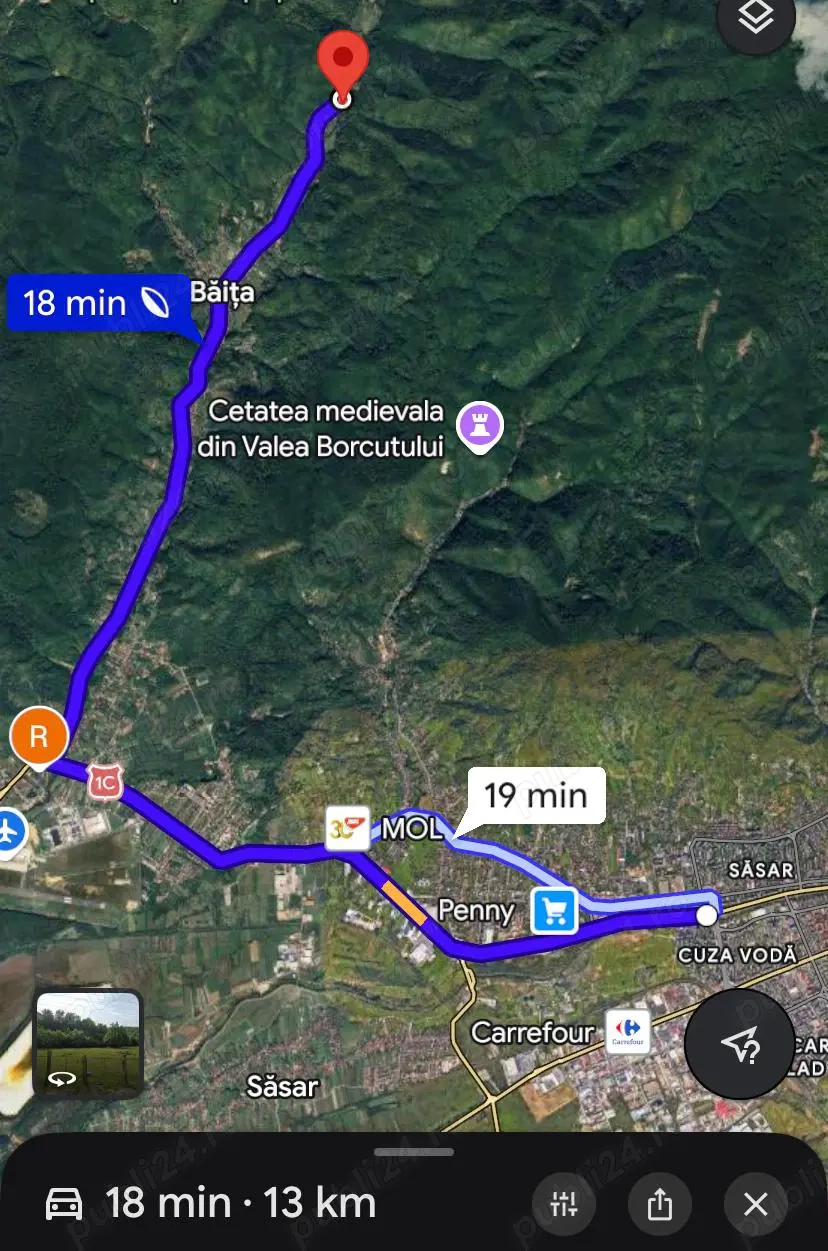Image resolution: width=828 pixels, height=1251 pixels.
Task: Open the Street View preview thumbnail
Action: 88,1043
